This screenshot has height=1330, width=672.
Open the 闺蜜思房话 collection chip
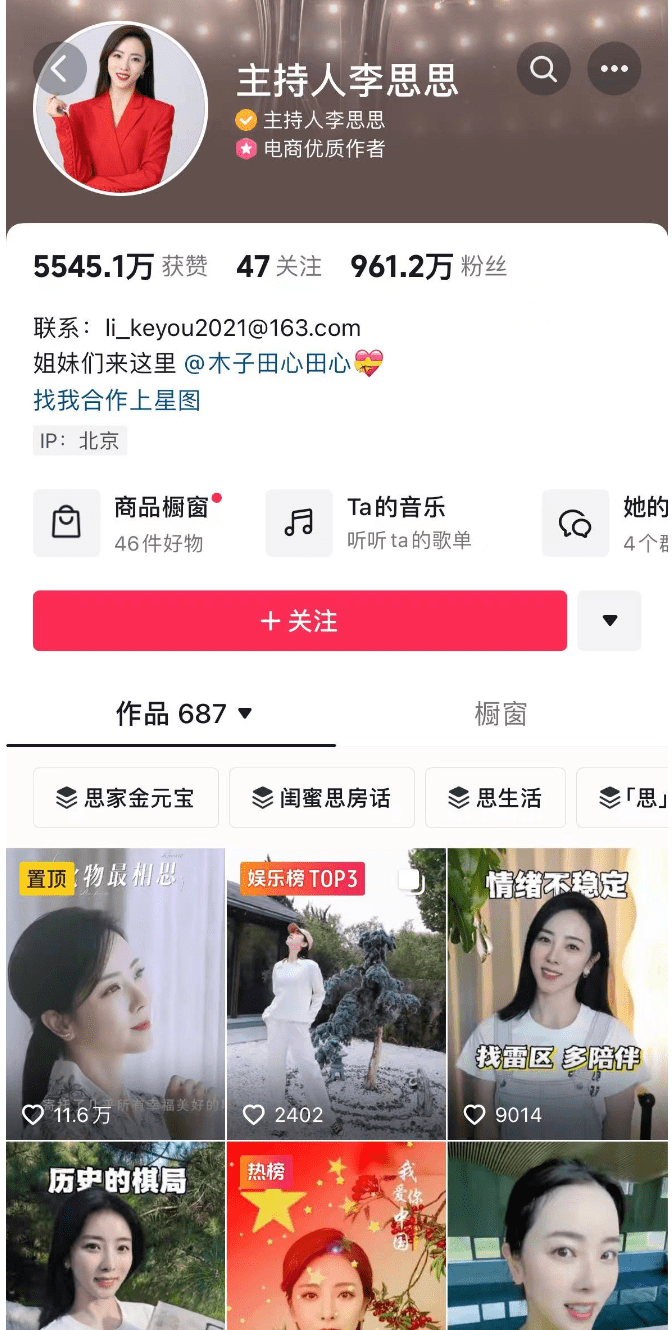click(322, 798)
